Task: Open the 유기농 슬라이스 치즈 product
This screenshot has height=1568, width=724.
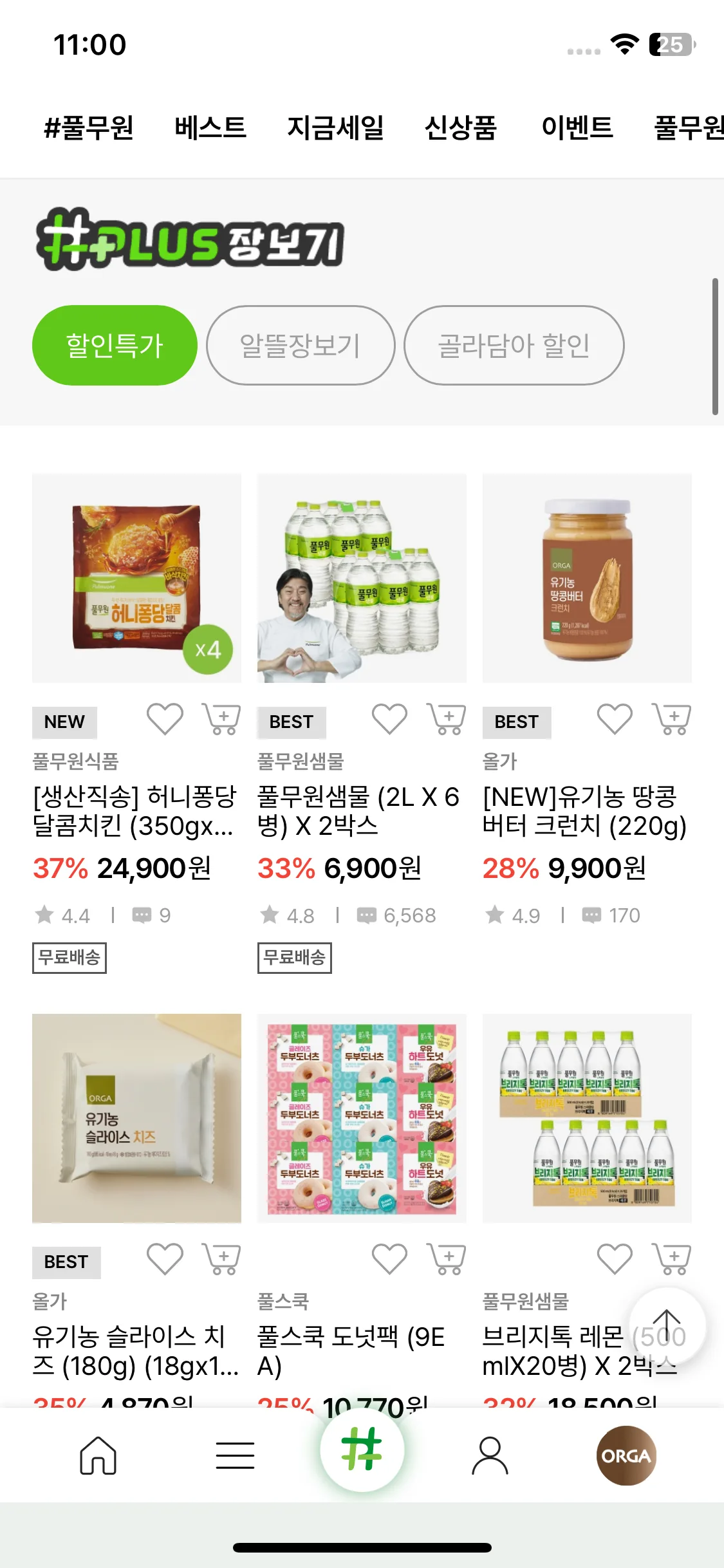Action: click(x=136, y=1119)
